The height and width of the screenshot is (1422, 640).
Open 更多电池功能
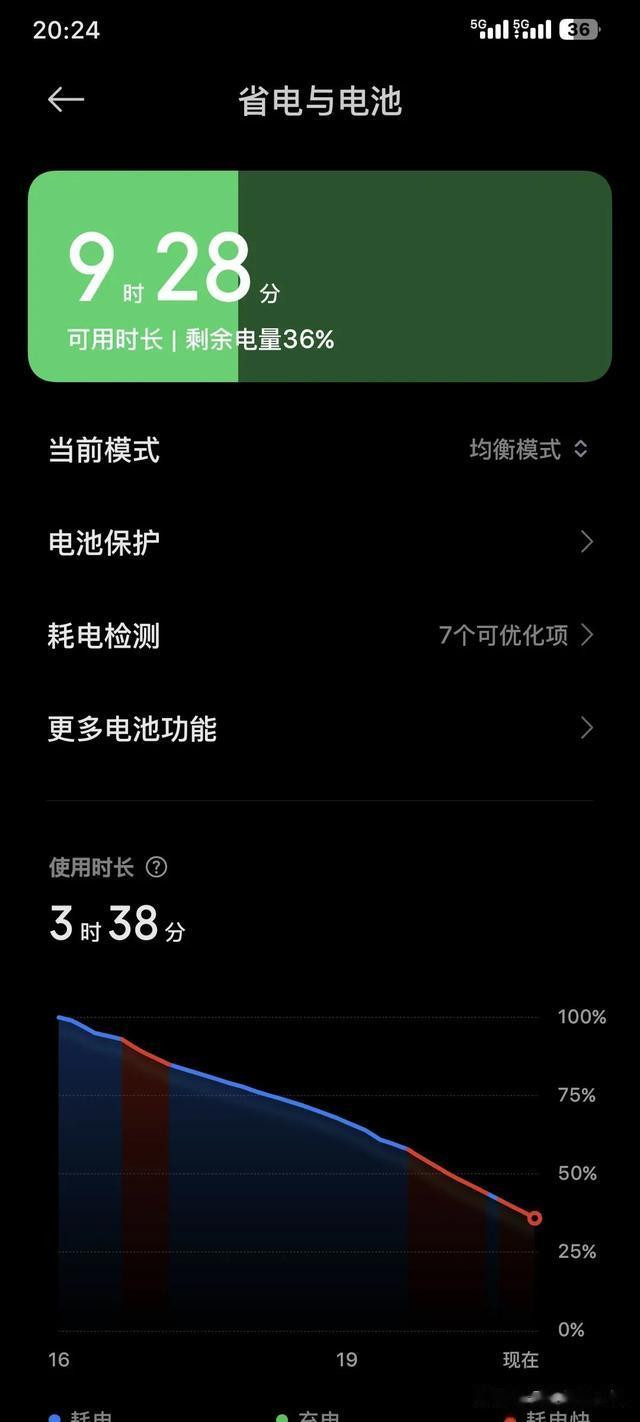pos(320,728)
